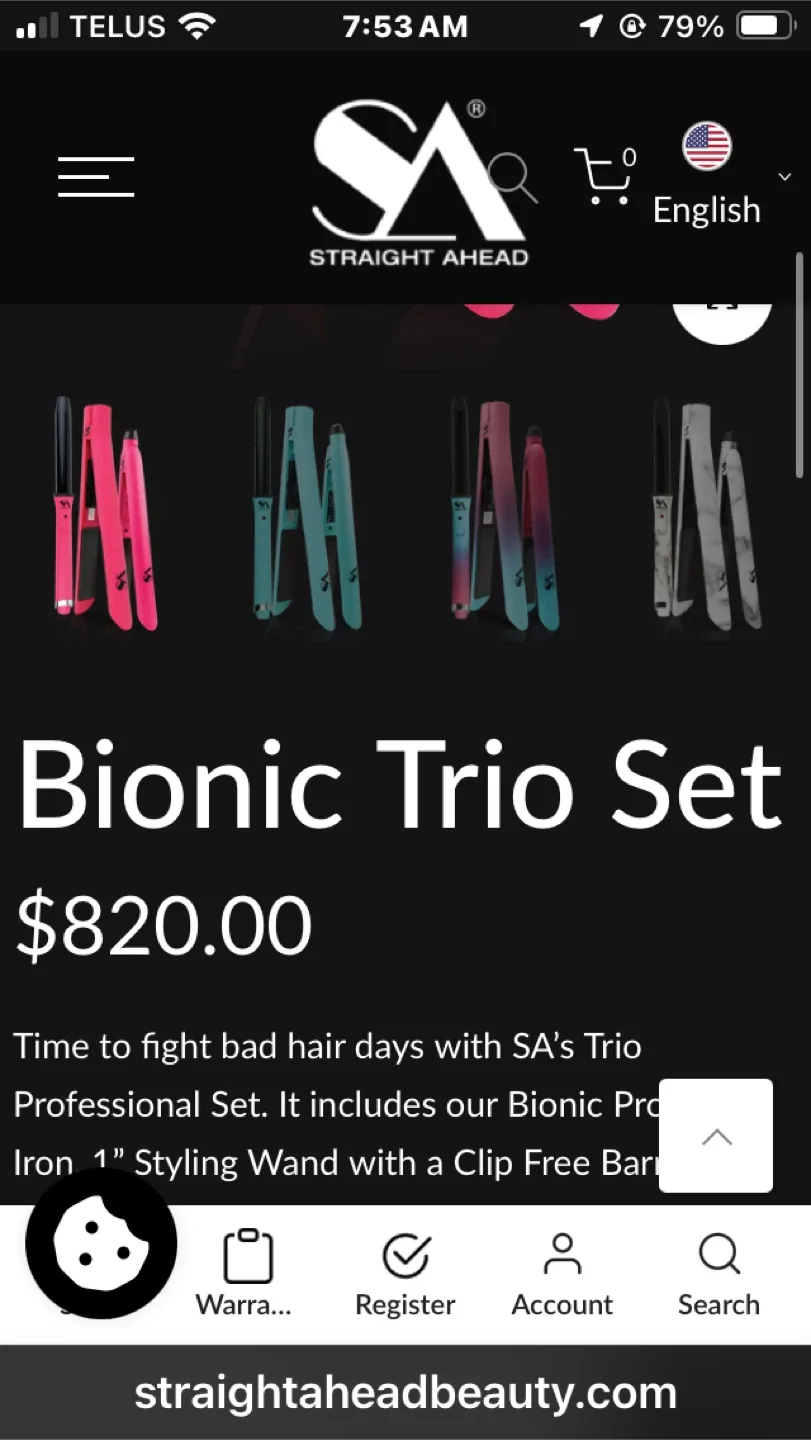This screenshot has height=1440, width=811.
Task: Click the Register link
Action: click(x=404, y=1273)
